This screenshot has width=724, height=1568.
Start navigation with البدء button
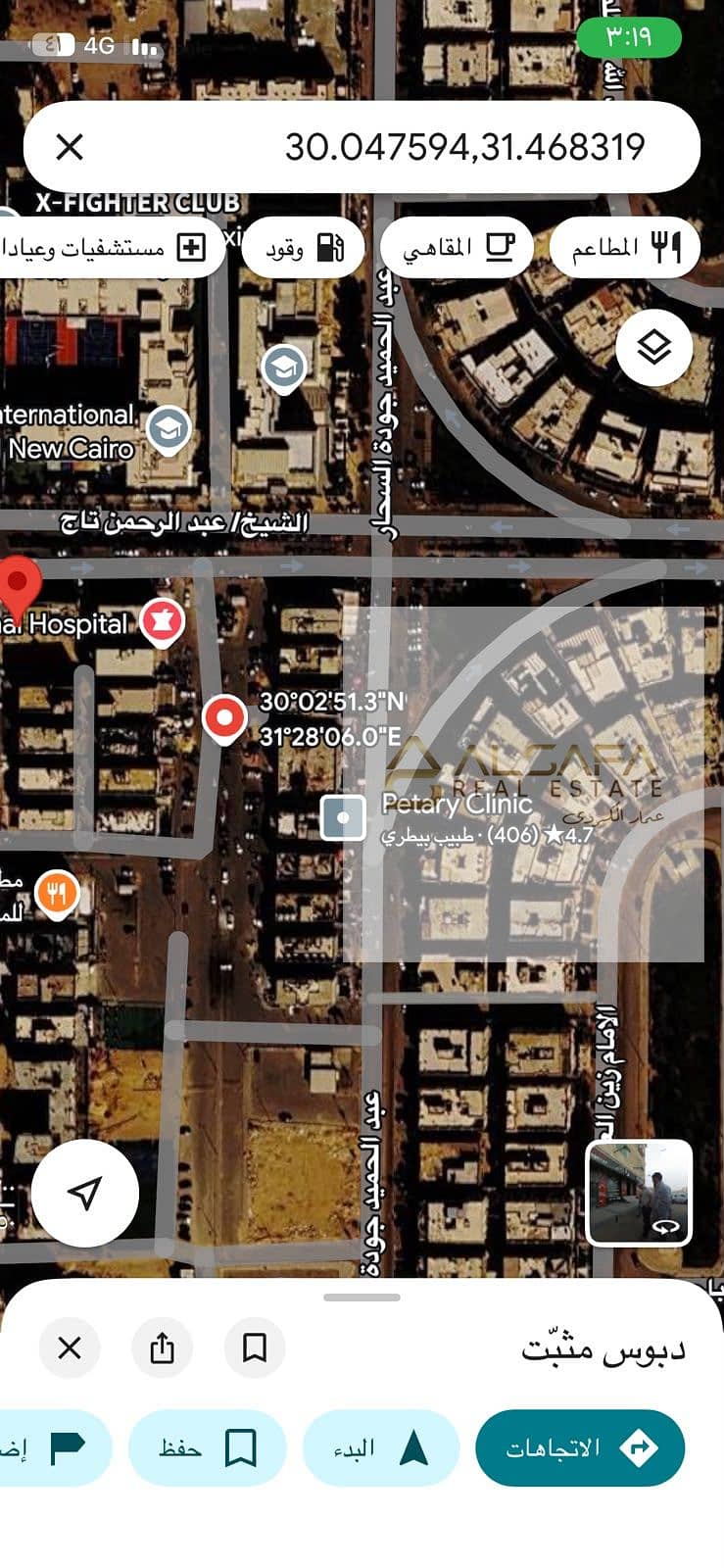(381, 1447)
